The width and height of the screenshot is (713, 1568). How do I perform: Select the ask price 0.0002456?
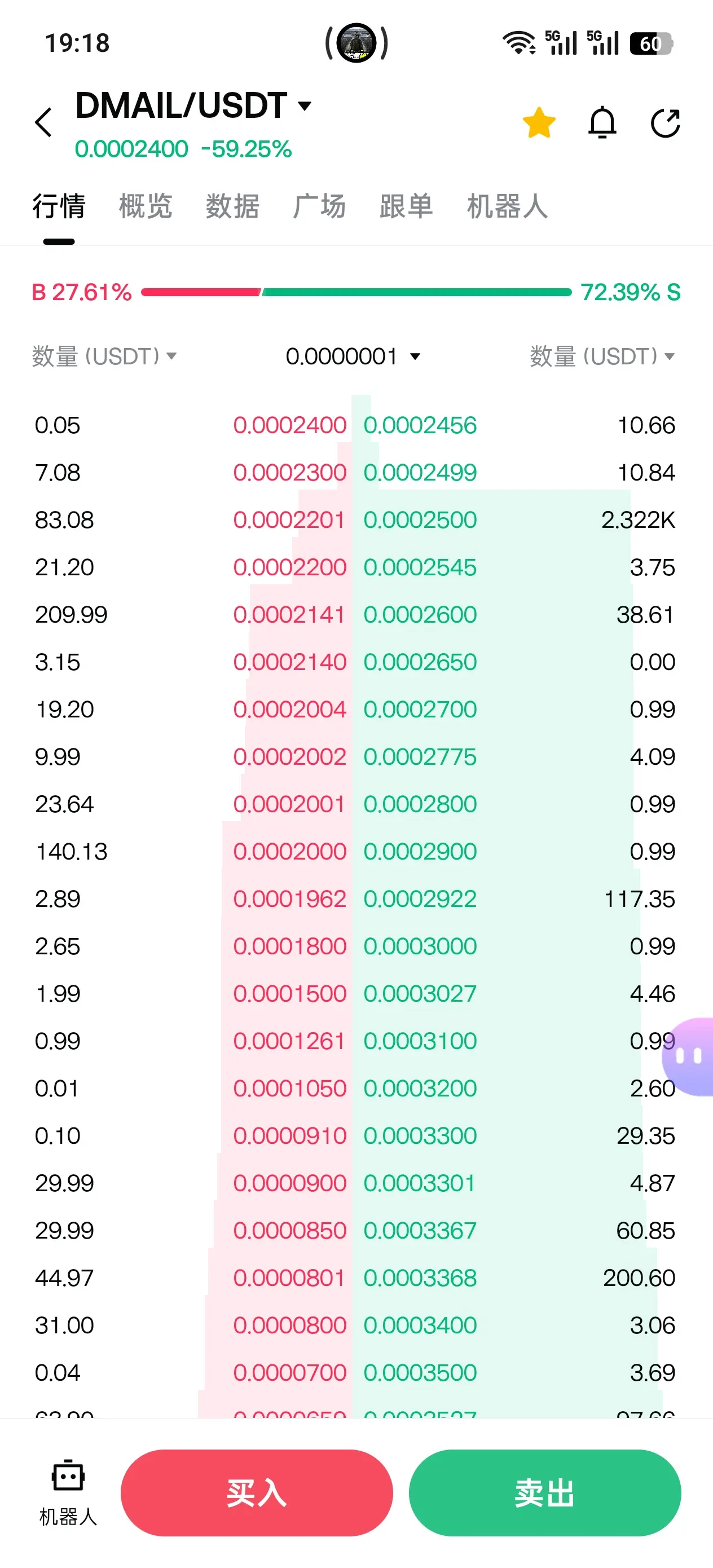[420, 425]
